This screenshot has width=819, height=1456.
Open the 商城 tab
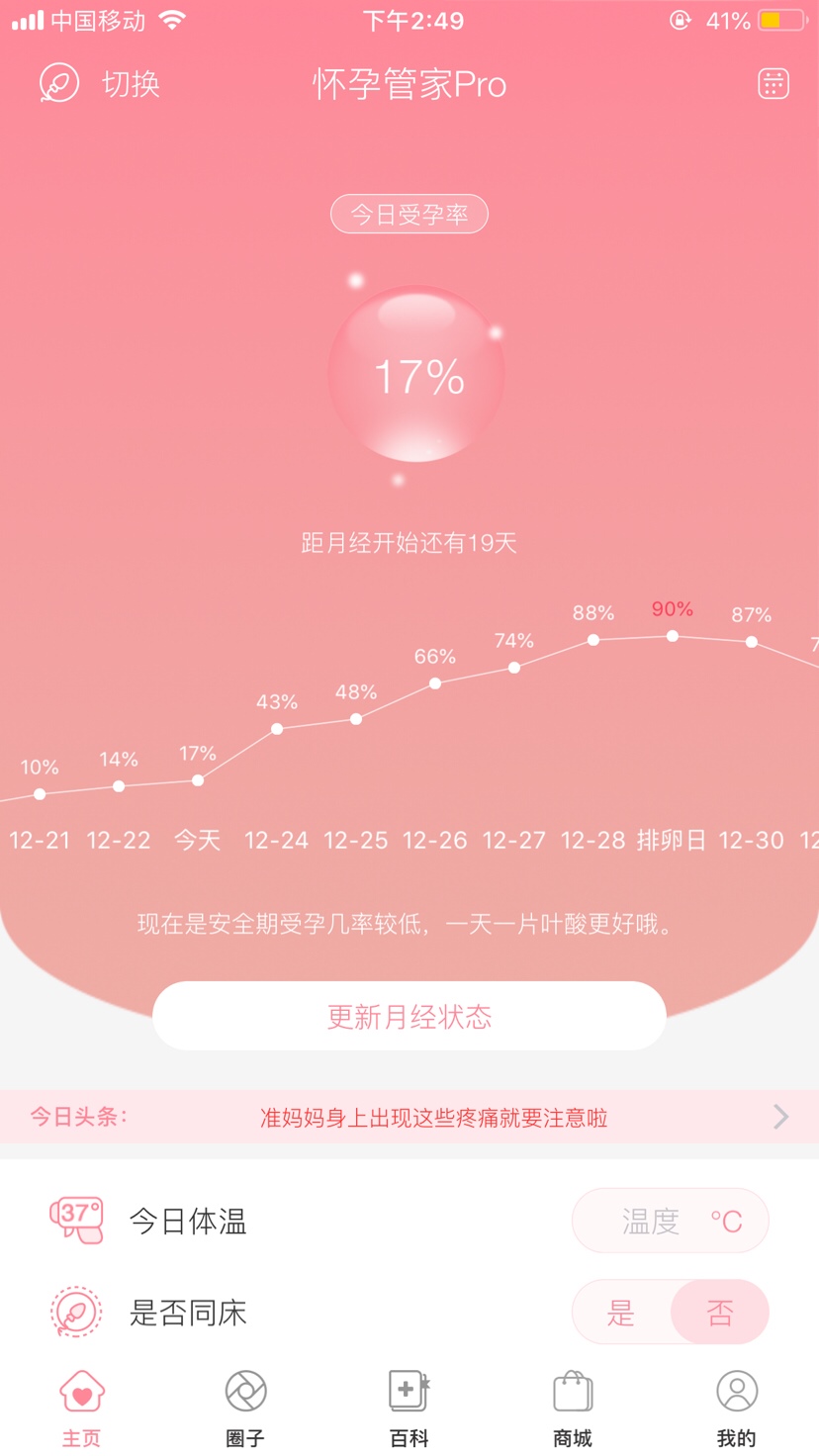[x=573, y=1409]
